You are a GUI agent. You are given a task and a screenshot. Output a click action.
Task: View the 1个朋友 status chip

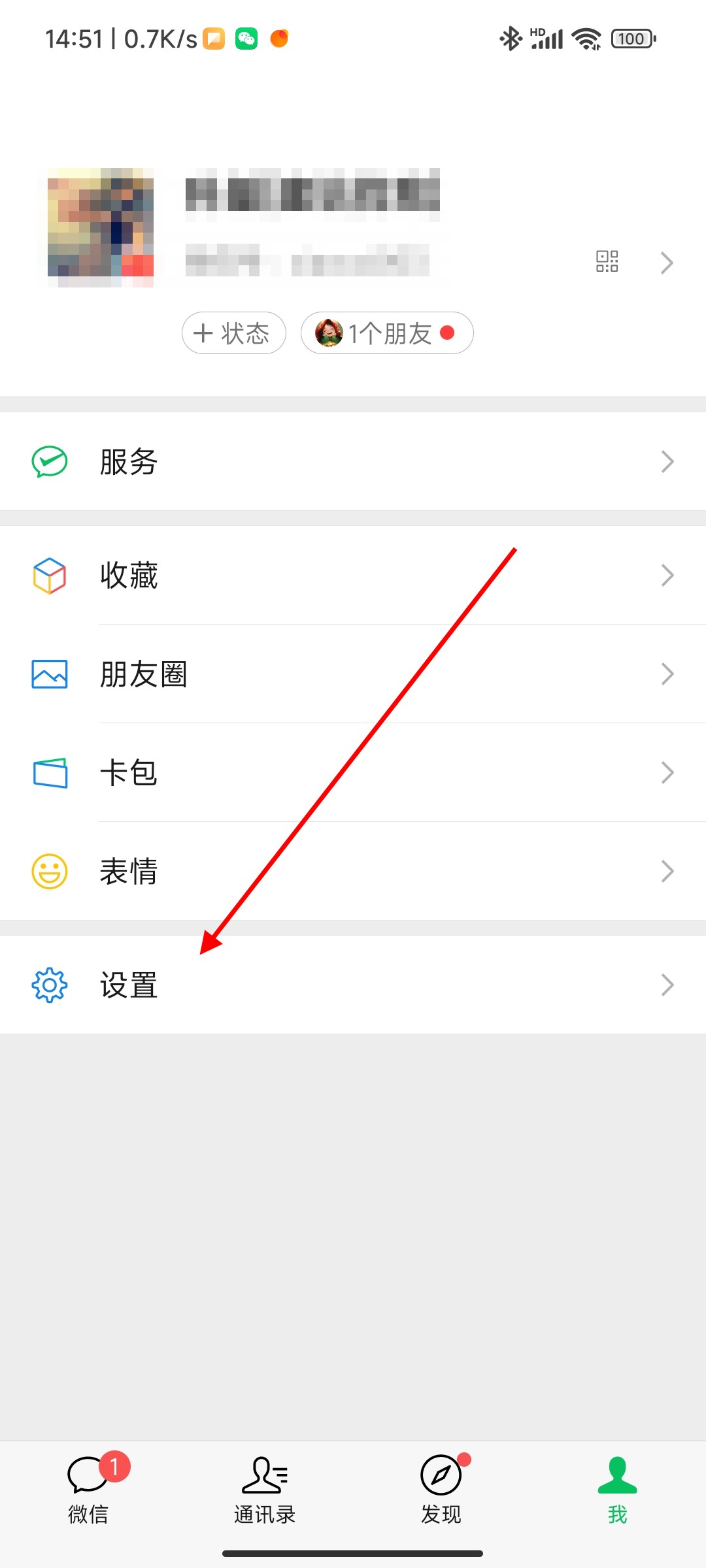coord(387,333)
